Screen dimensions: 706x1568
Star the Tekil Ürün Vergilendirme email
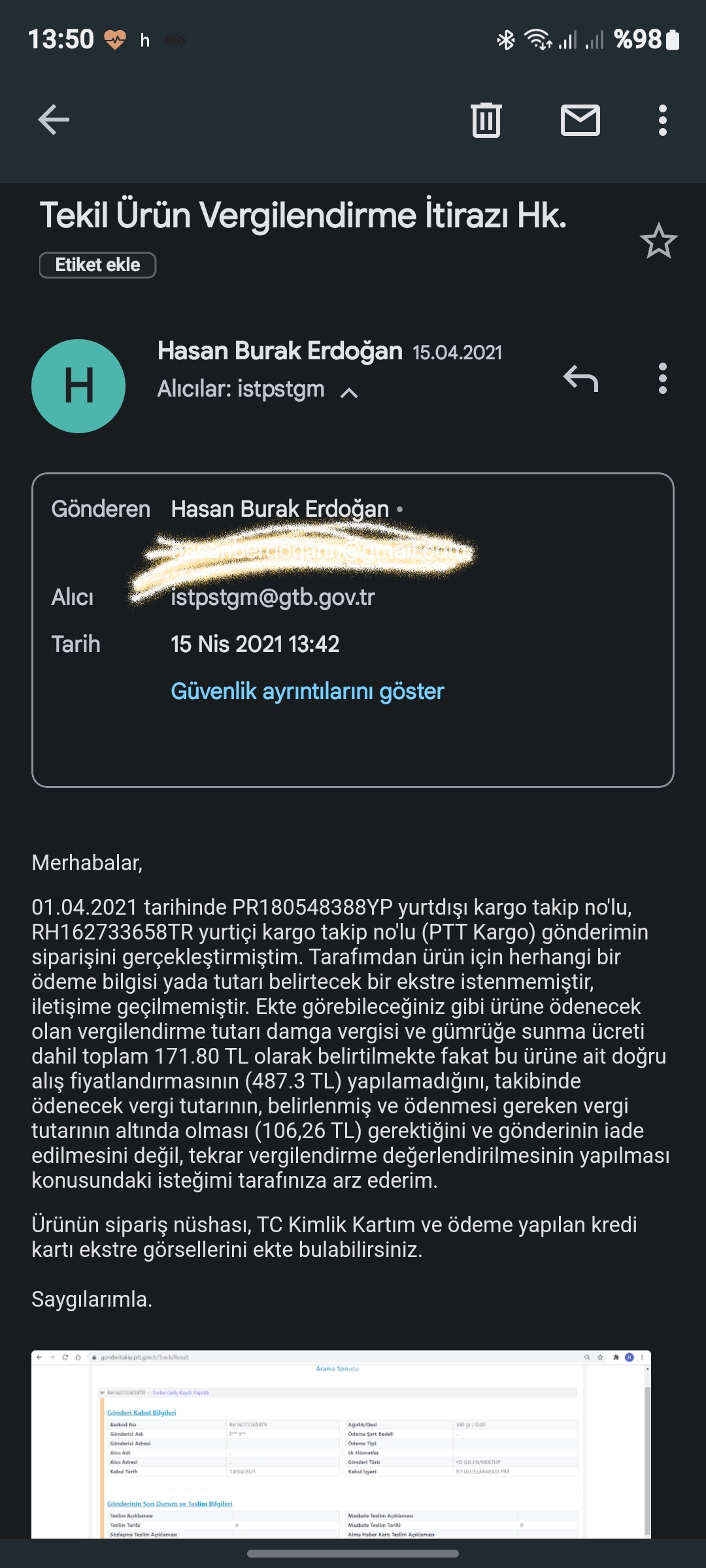tap(658, 241)
